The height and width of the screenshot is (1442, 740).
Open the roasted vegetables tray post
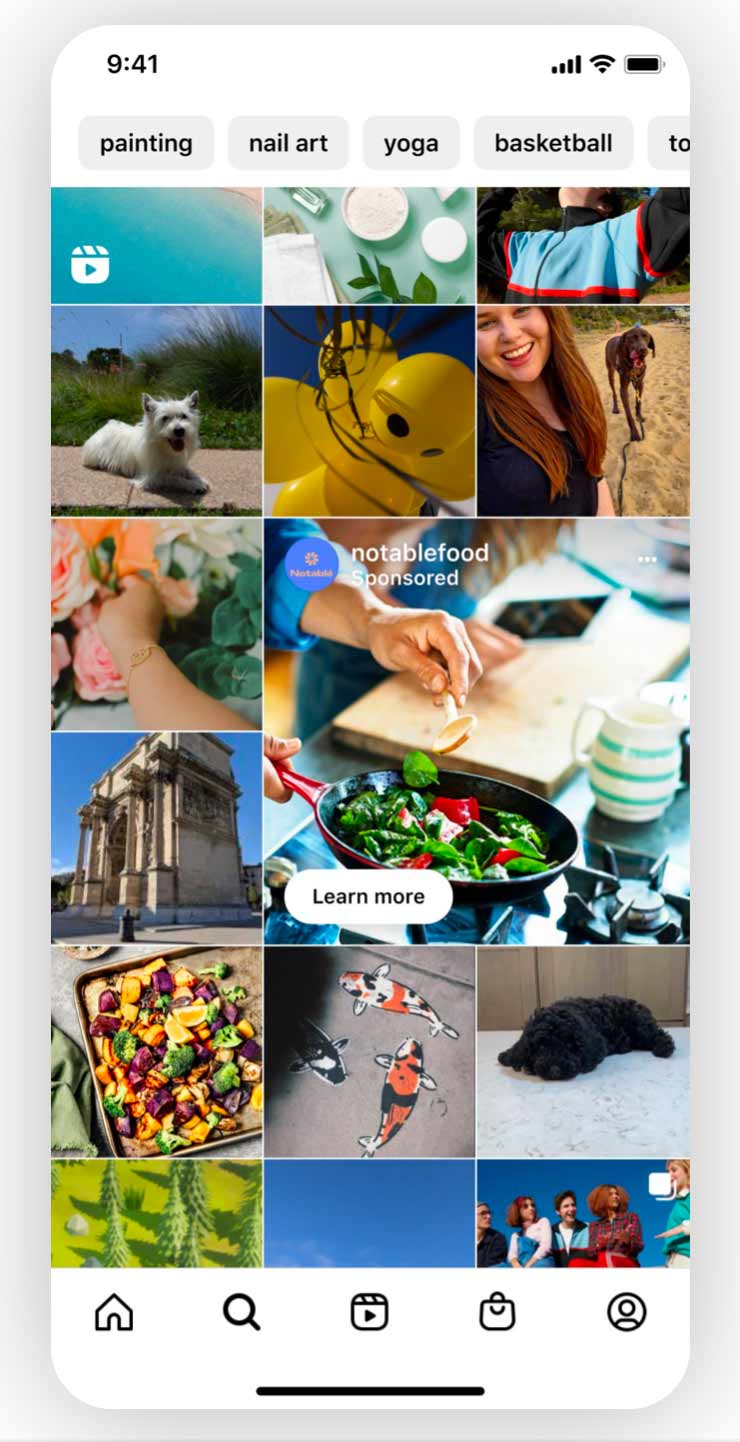(156, 1052)
